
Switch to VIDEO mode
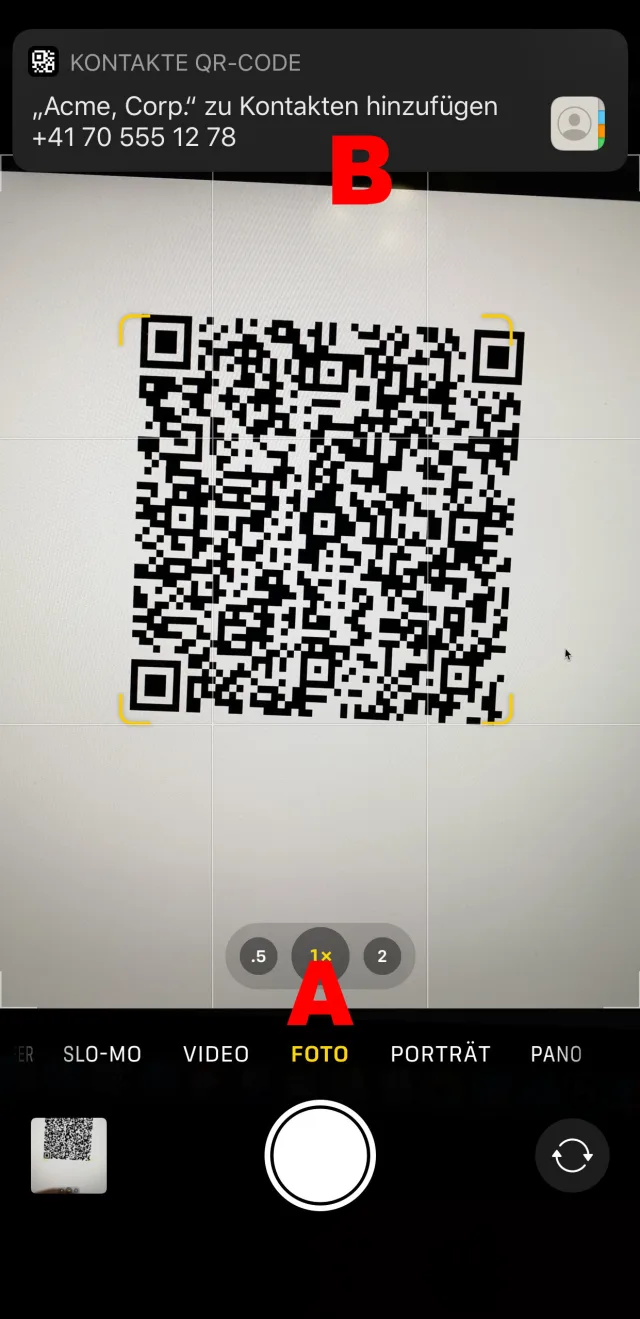(x=216, y=1054)
